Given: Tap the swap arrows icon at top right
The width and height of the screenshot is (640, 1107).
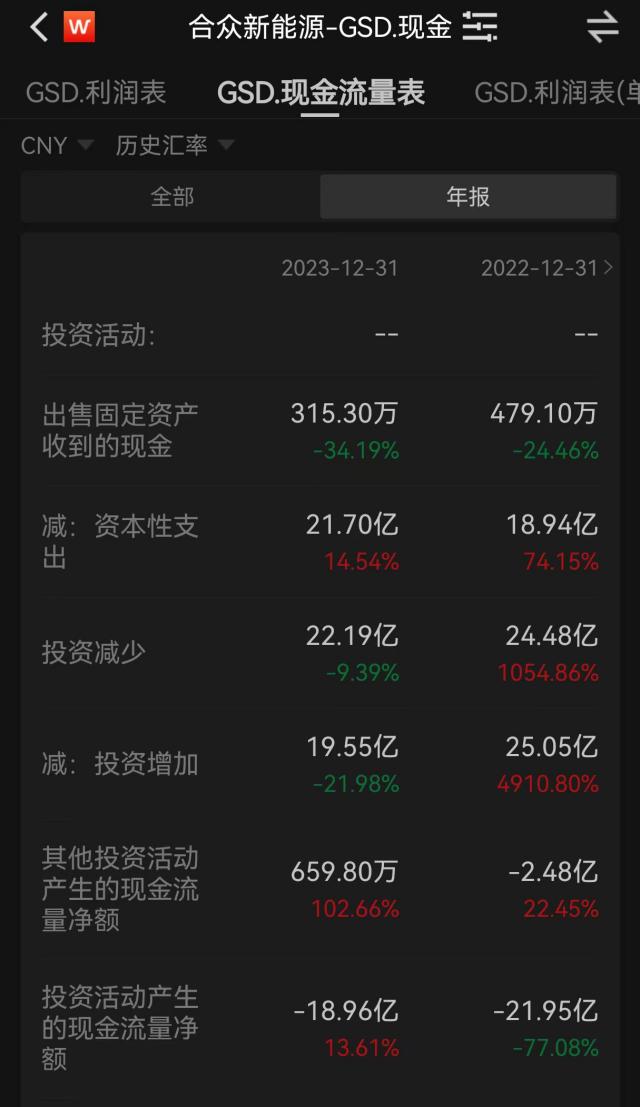Looking at the screenshot, I should 603,28.
